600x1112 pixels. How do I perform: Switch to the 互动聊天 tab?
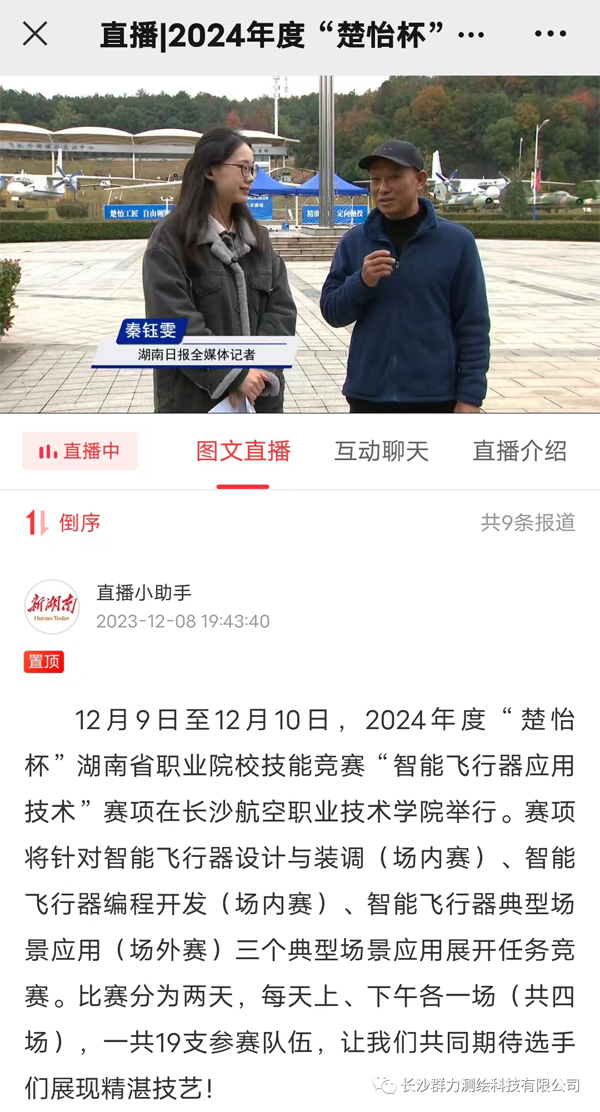tap(381, 451)
